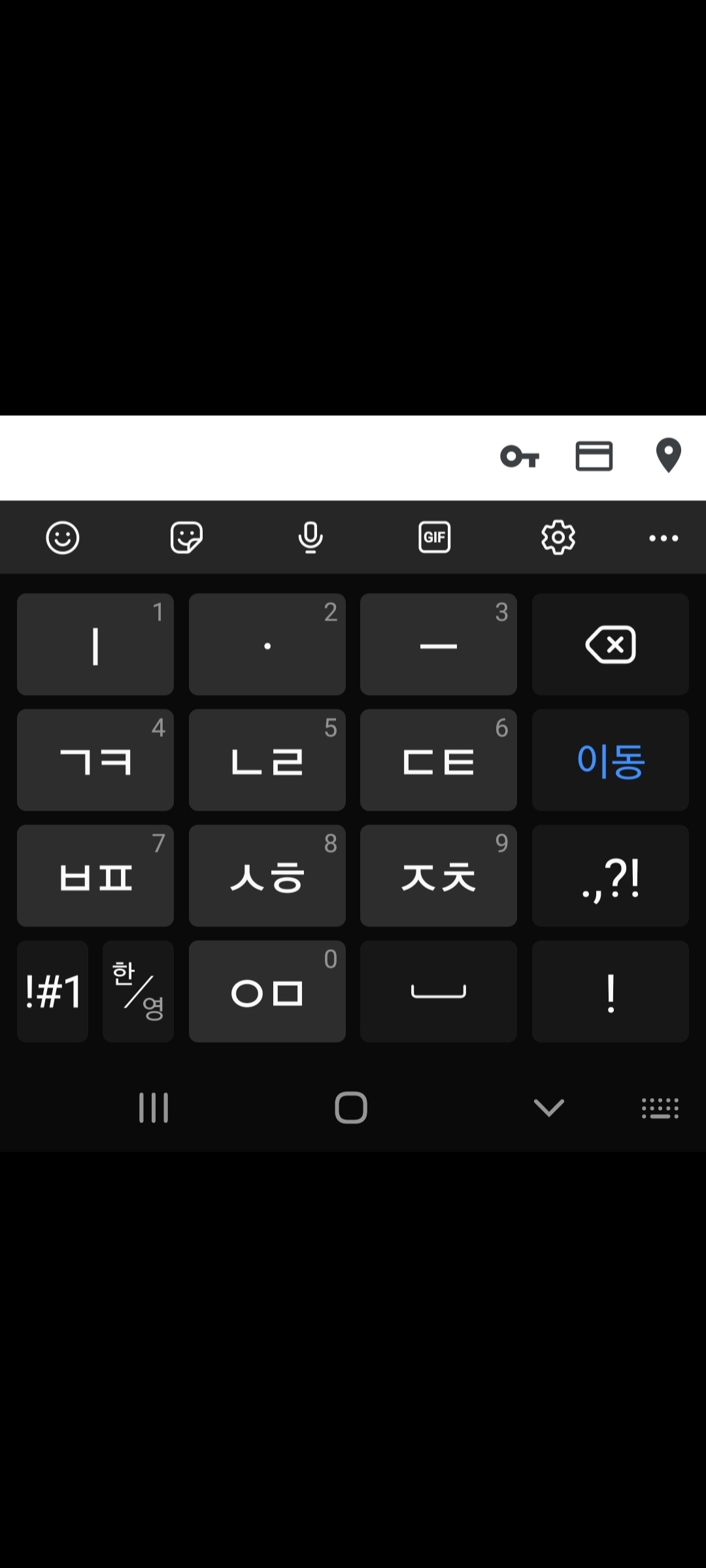Tap the blue 이동 key
The width and height of the screenshot is (706, 1568).
[610, 760]
